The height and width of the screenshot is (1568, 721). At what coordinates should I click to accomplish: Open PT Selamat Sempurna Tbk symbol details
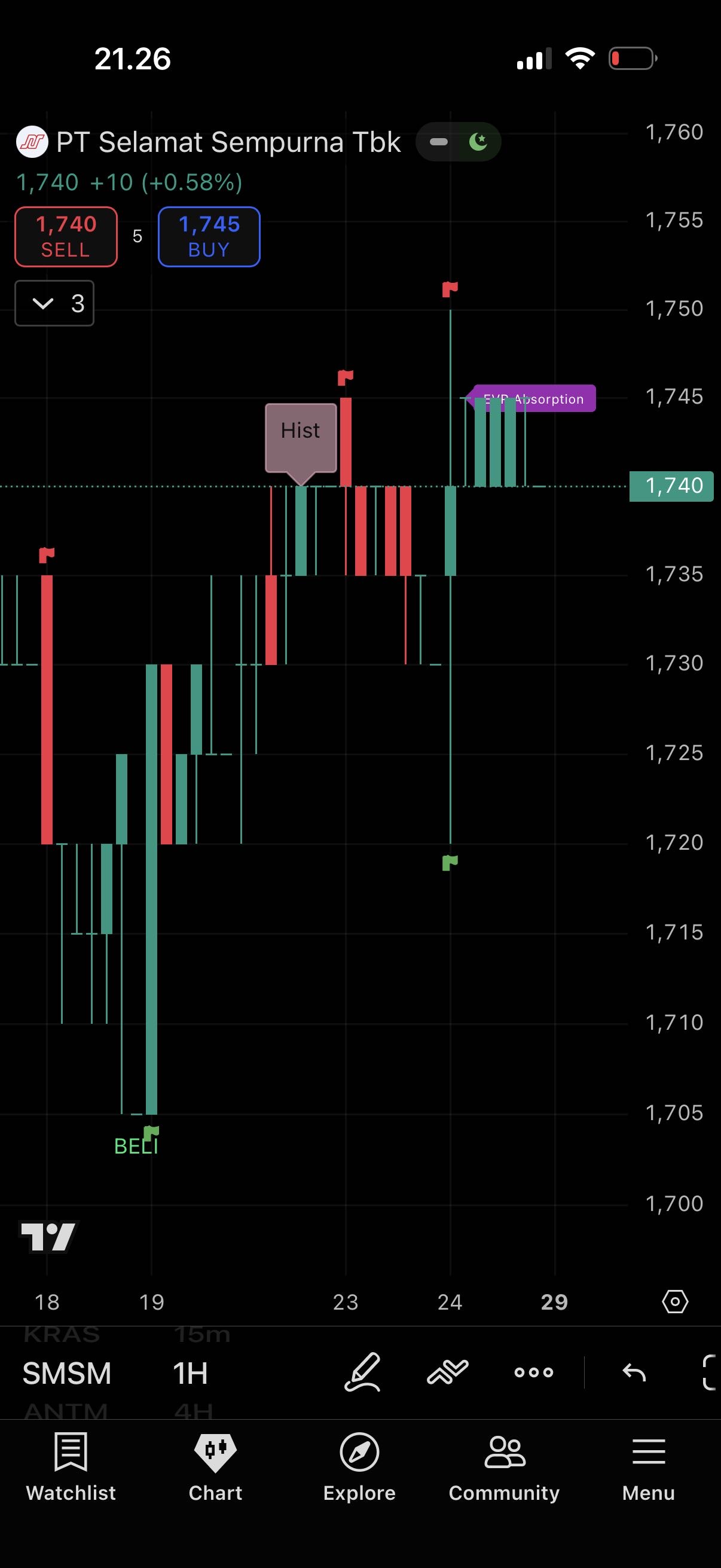click(x=228, y=142)
